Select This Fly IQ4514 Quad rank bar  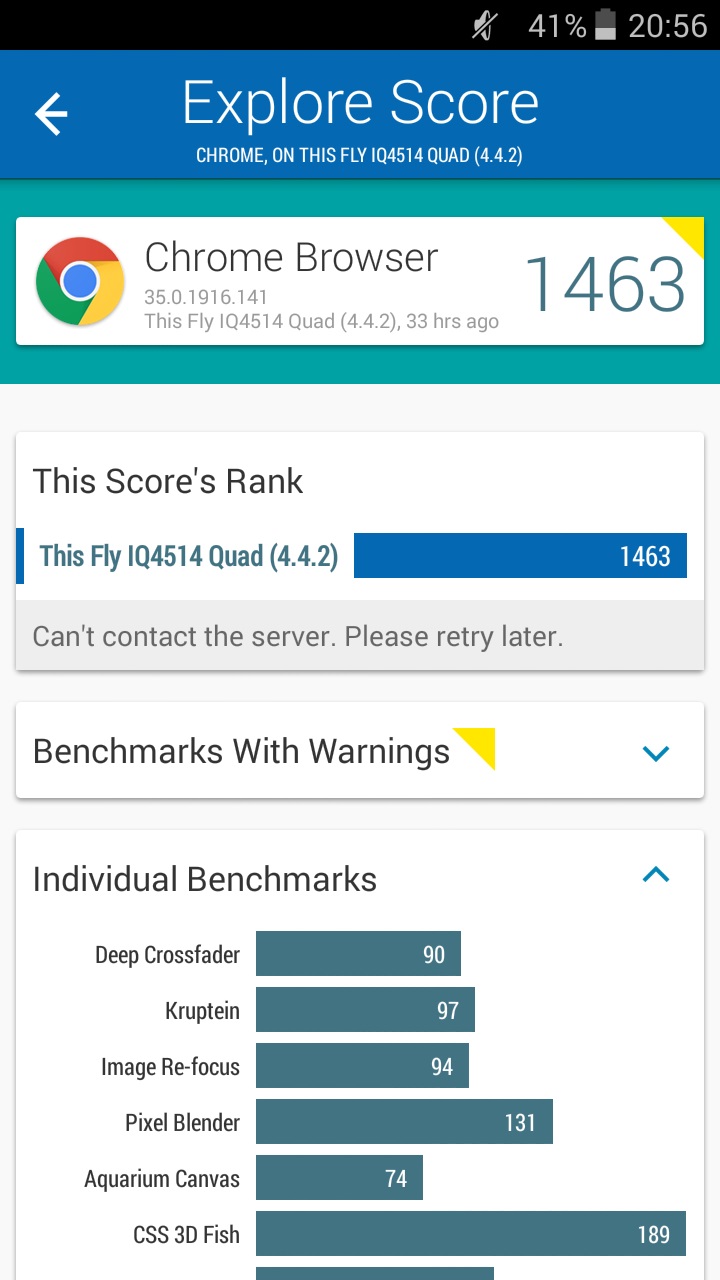[352, 556]
